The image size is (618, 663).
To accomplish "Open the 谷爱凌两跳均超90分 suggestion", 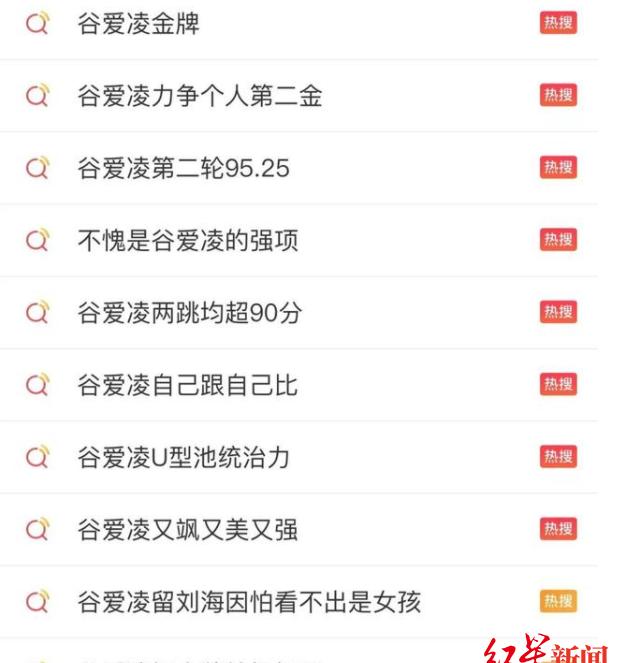I will (190, 313).
